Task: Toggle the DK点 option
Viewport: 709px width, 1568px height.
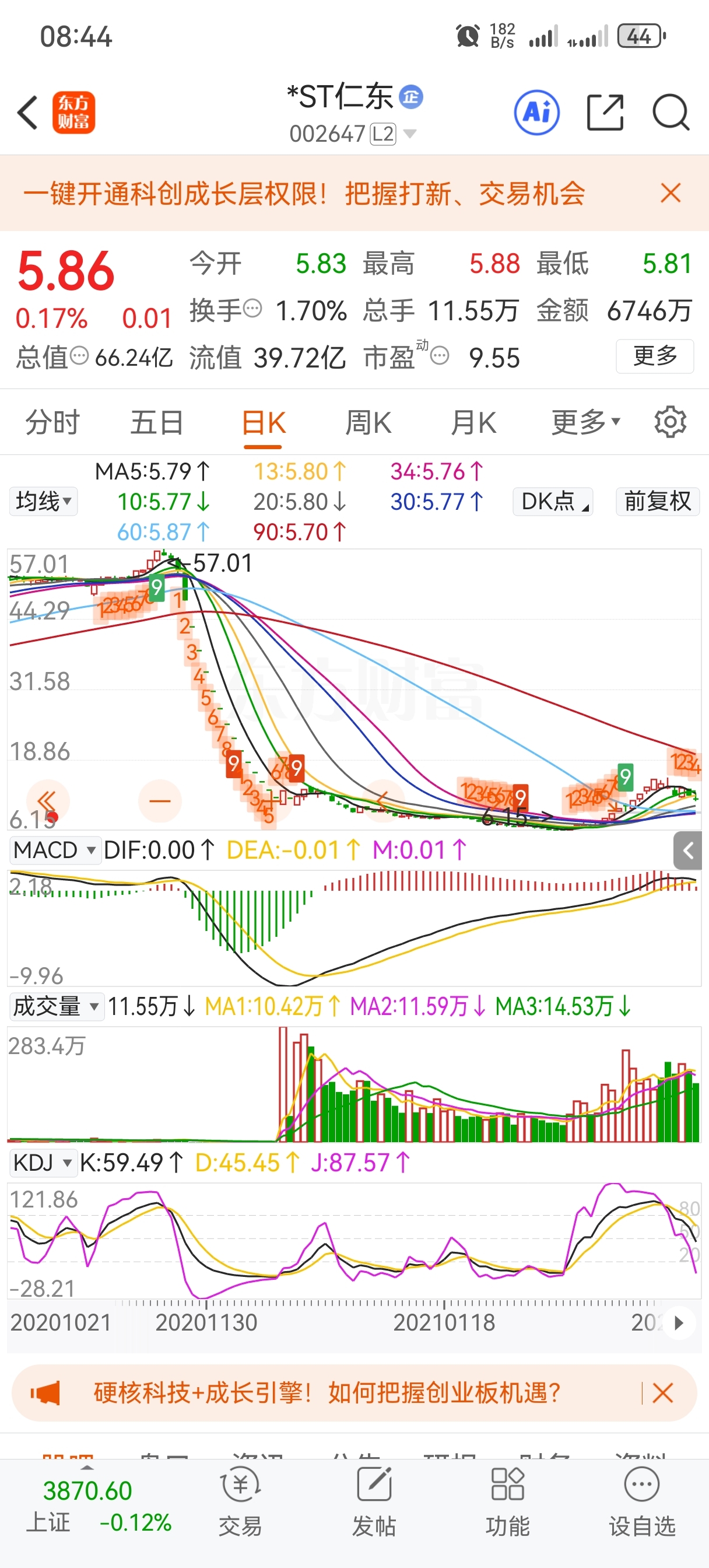Action: pos(553,502)
